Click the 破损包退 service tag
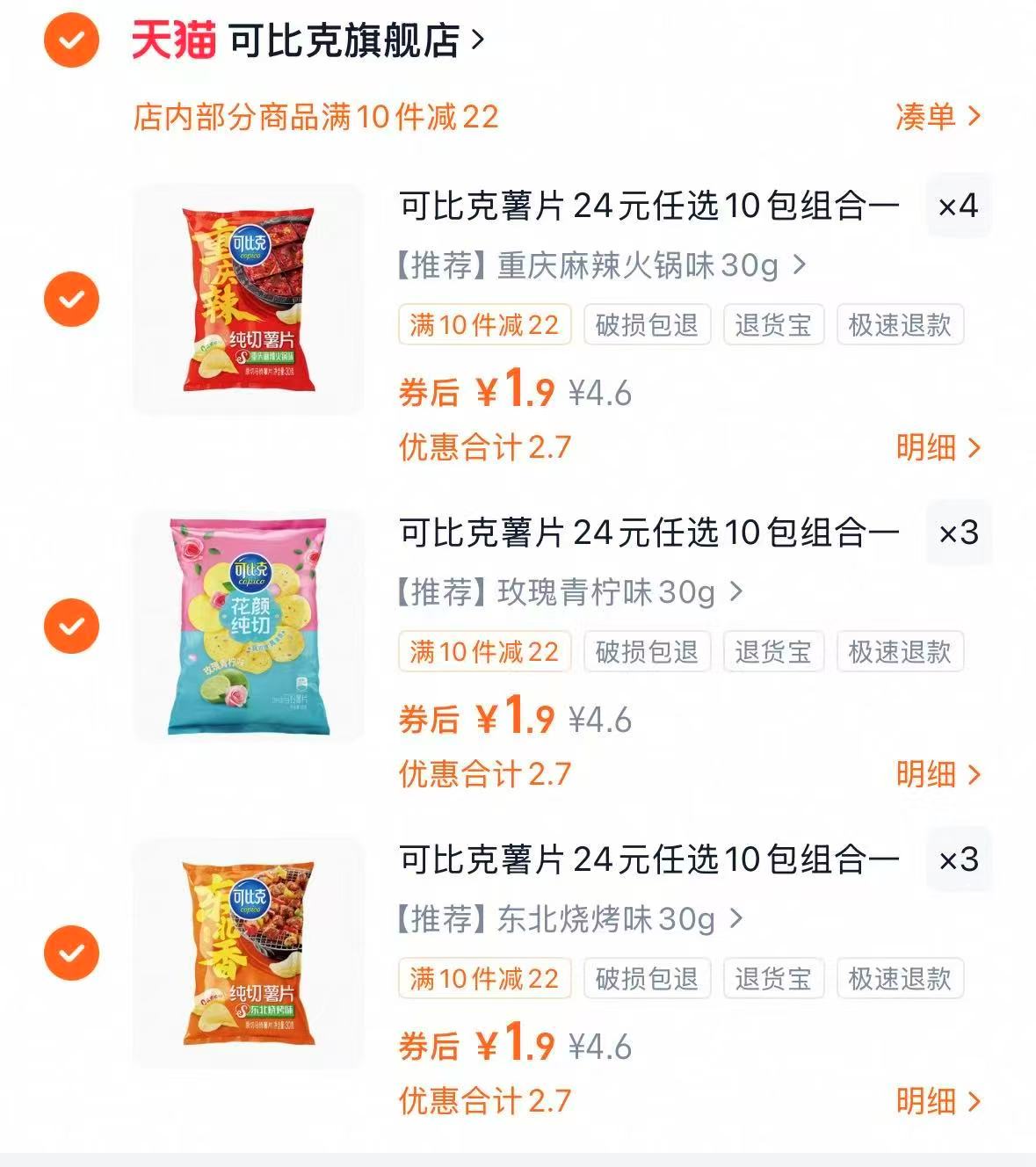Viewport: 1036px width, 1167px height. [647, 324]
